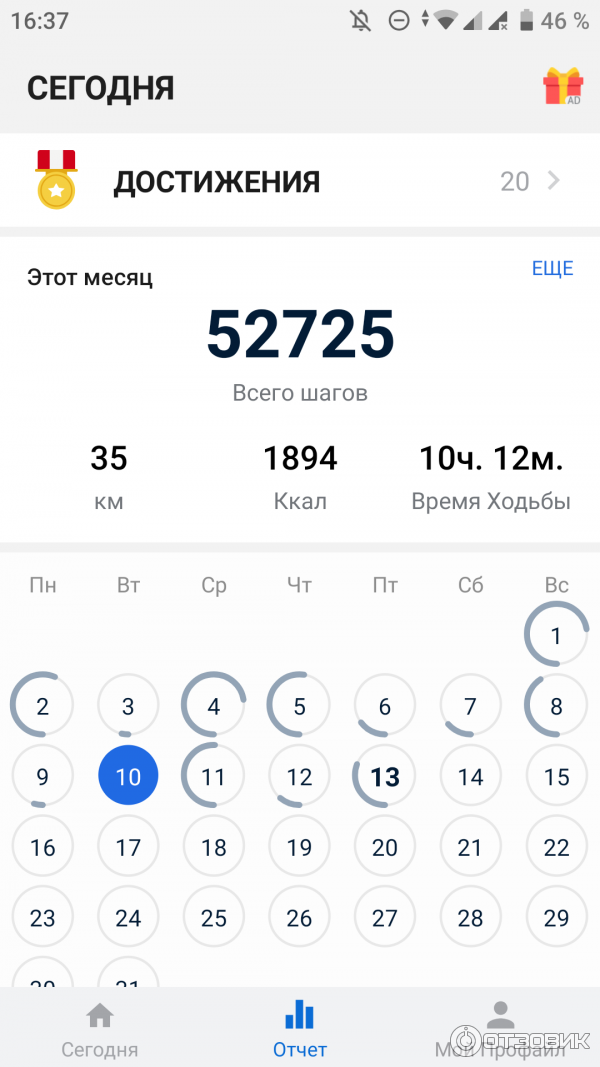Switch to the Сегодня tab
The height and width of the screenshot is (1067, 600).
[99, 1031]
